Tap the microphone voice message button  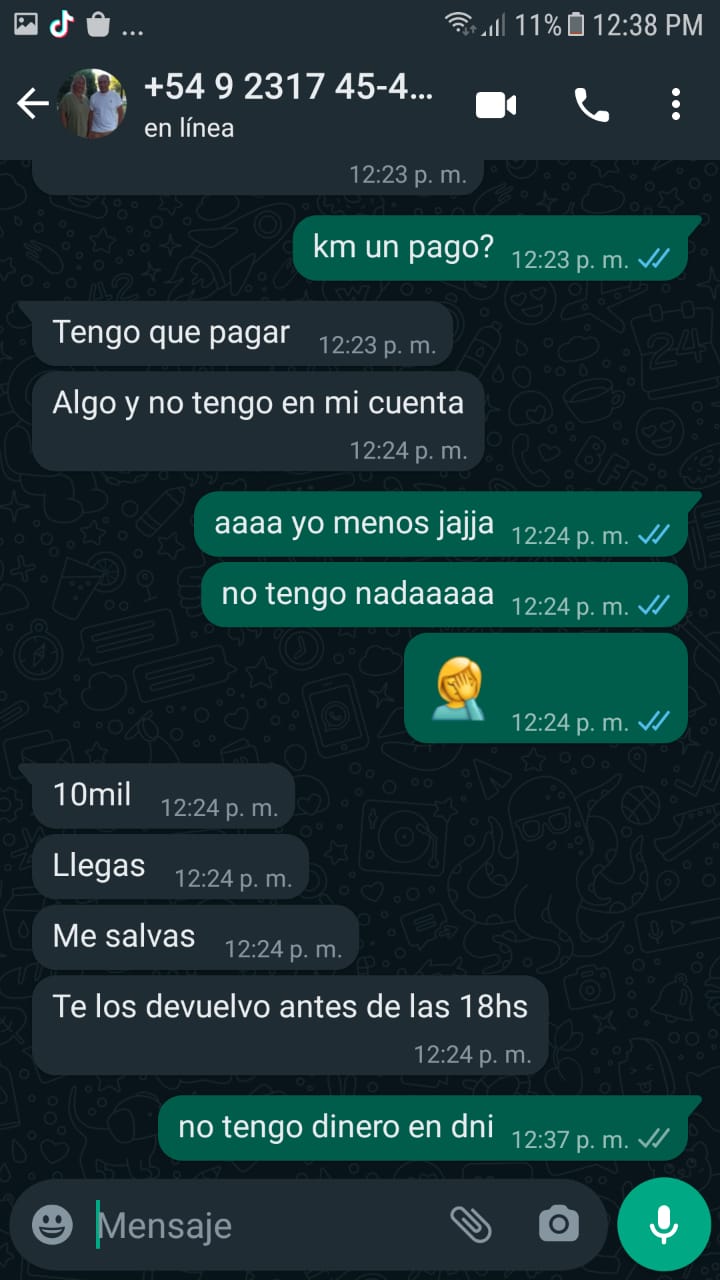(x=664, y=1224)
